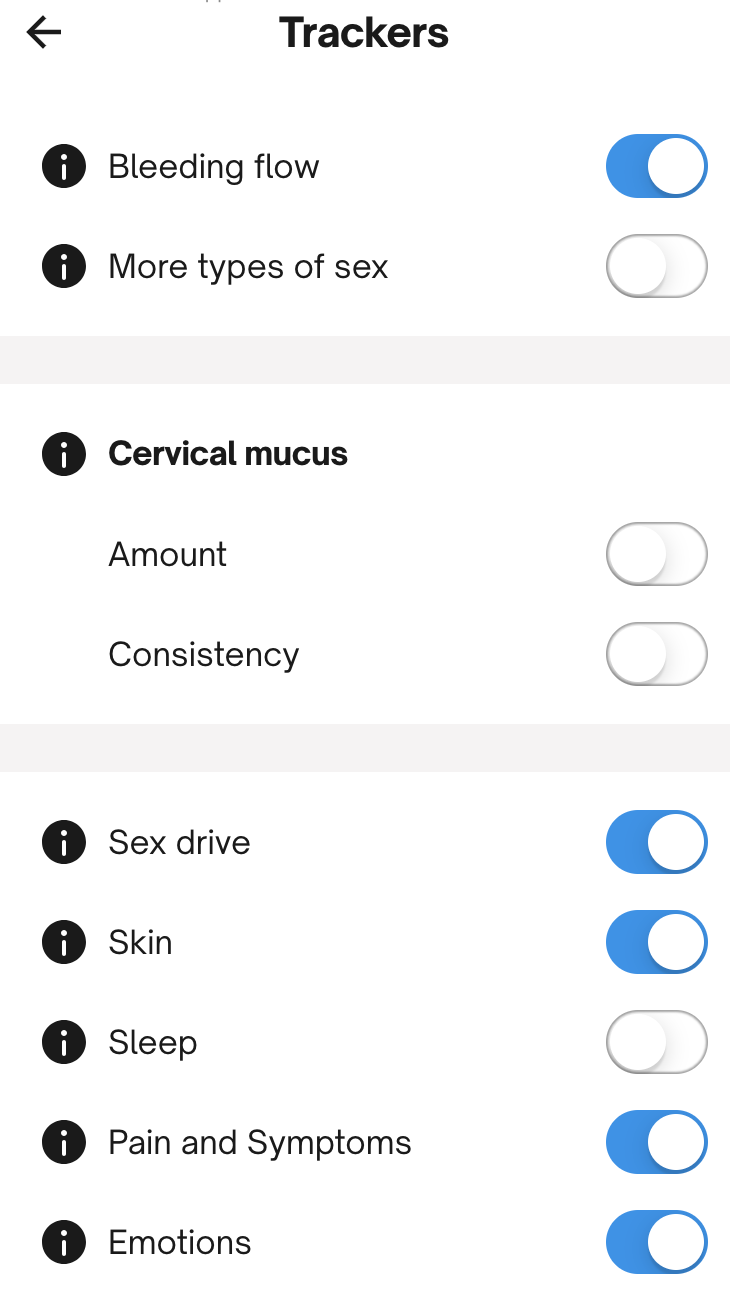Disable the Sex drive tracker
This screenshot has height=1294, width=730.
656,842
